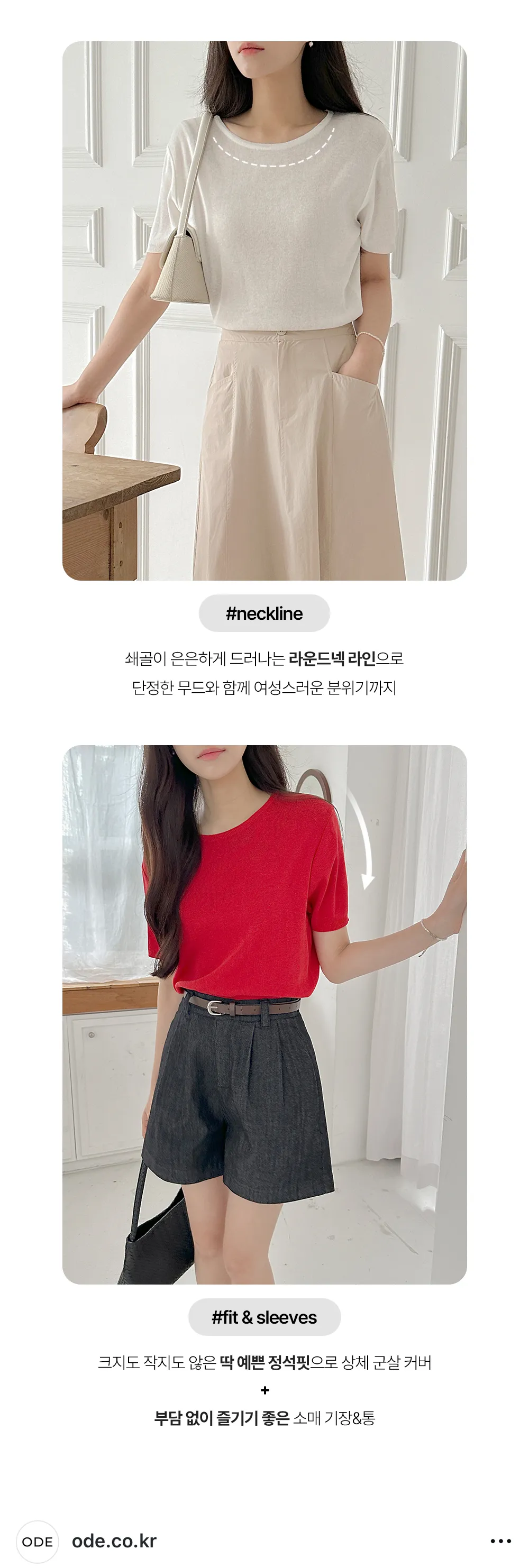Open the three-dot overflow menu
This screenshot has height=1568, width=529.
coord(500,1541)
